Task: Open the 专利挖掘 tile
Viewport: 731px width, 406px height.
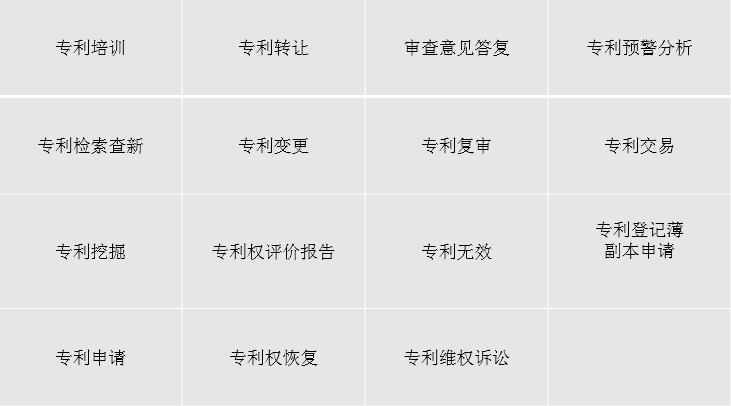Action: tap(90, 252)
